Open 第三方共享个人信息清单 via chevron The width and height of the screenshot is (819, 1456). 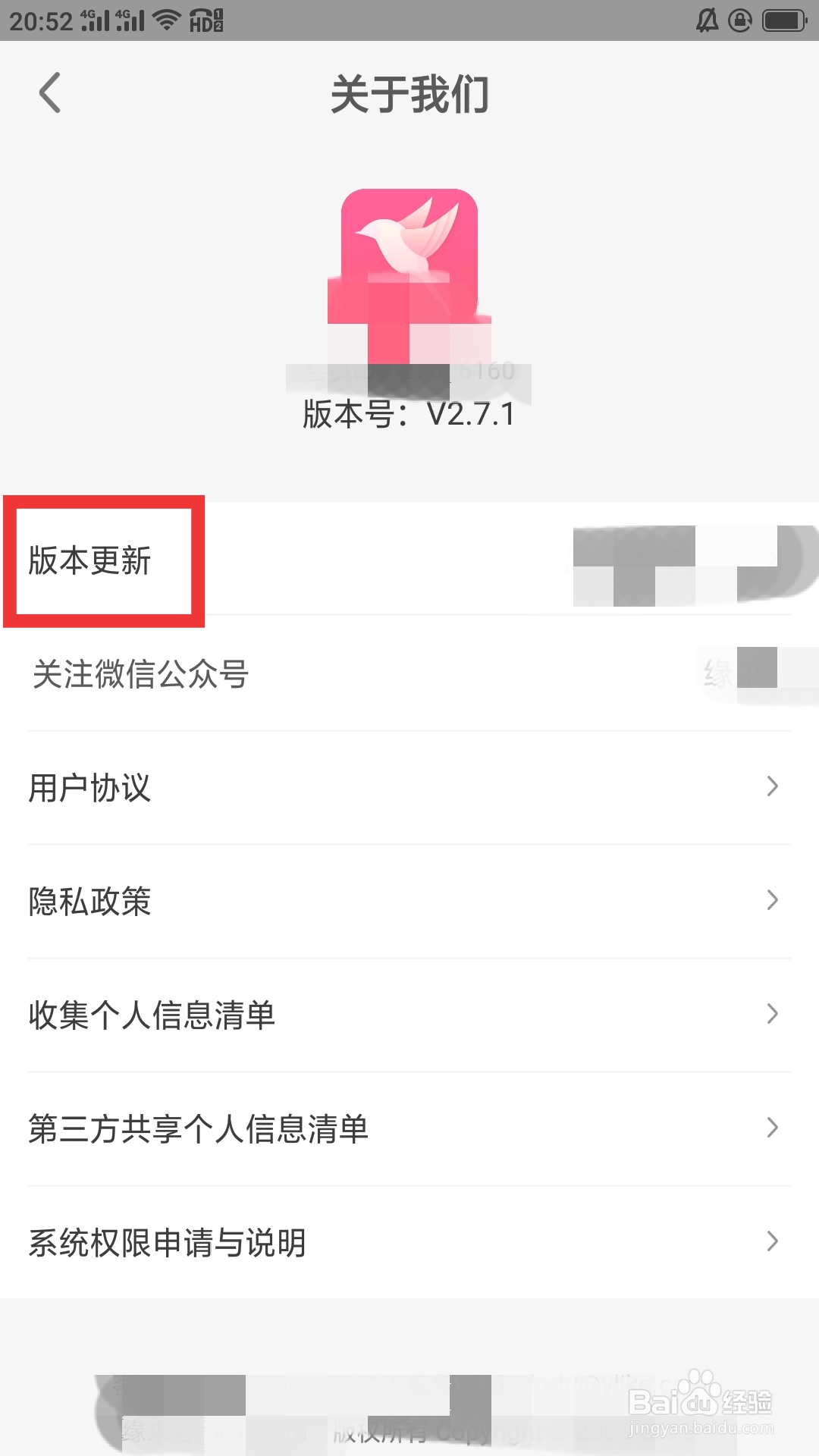click(773, 1128)
